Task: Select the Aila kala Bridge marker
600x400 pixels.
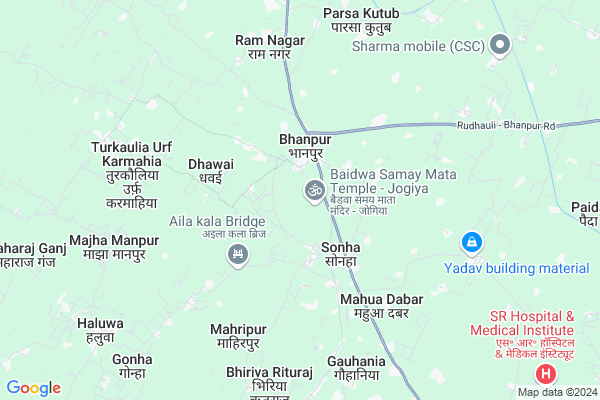Action: [238, 257]
